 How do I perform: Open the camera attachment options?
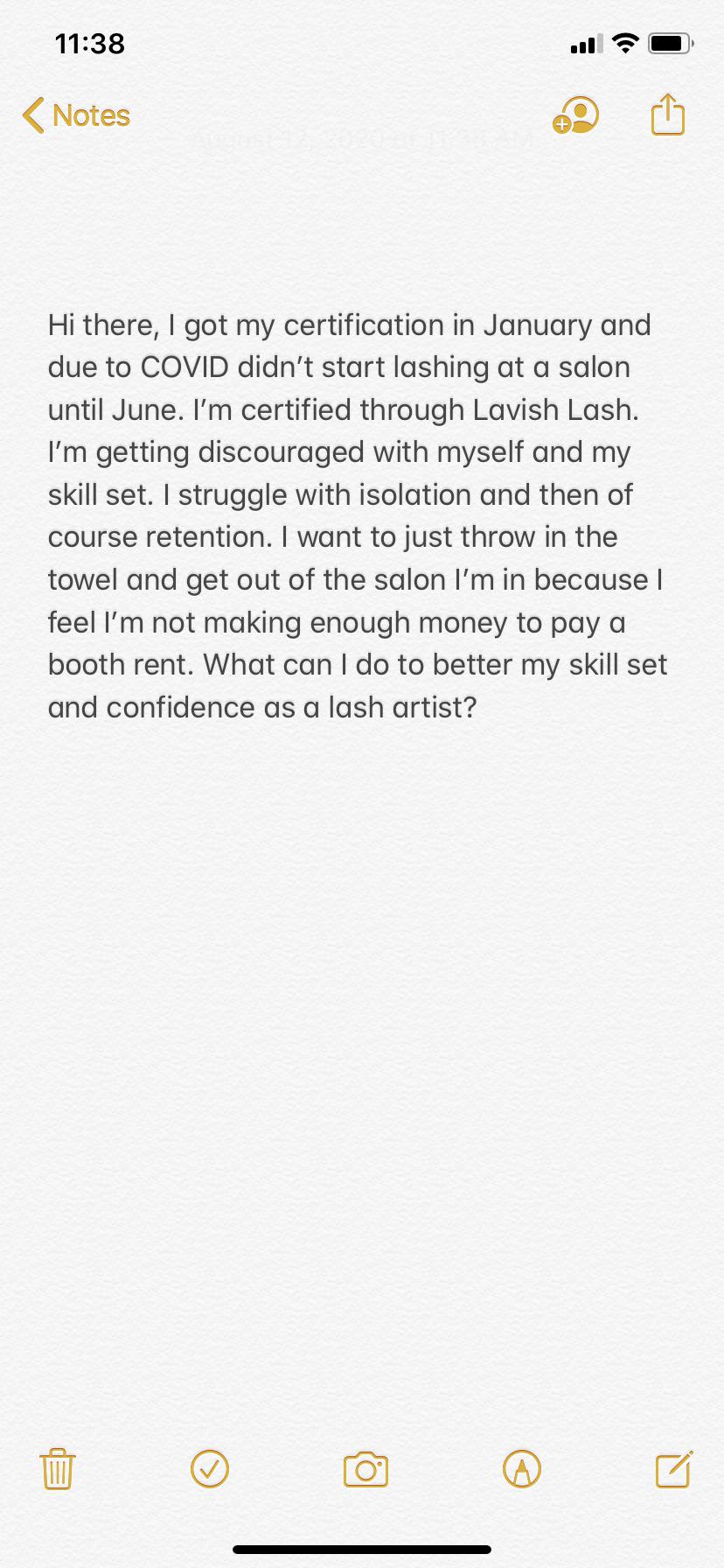click(365, 1470)
